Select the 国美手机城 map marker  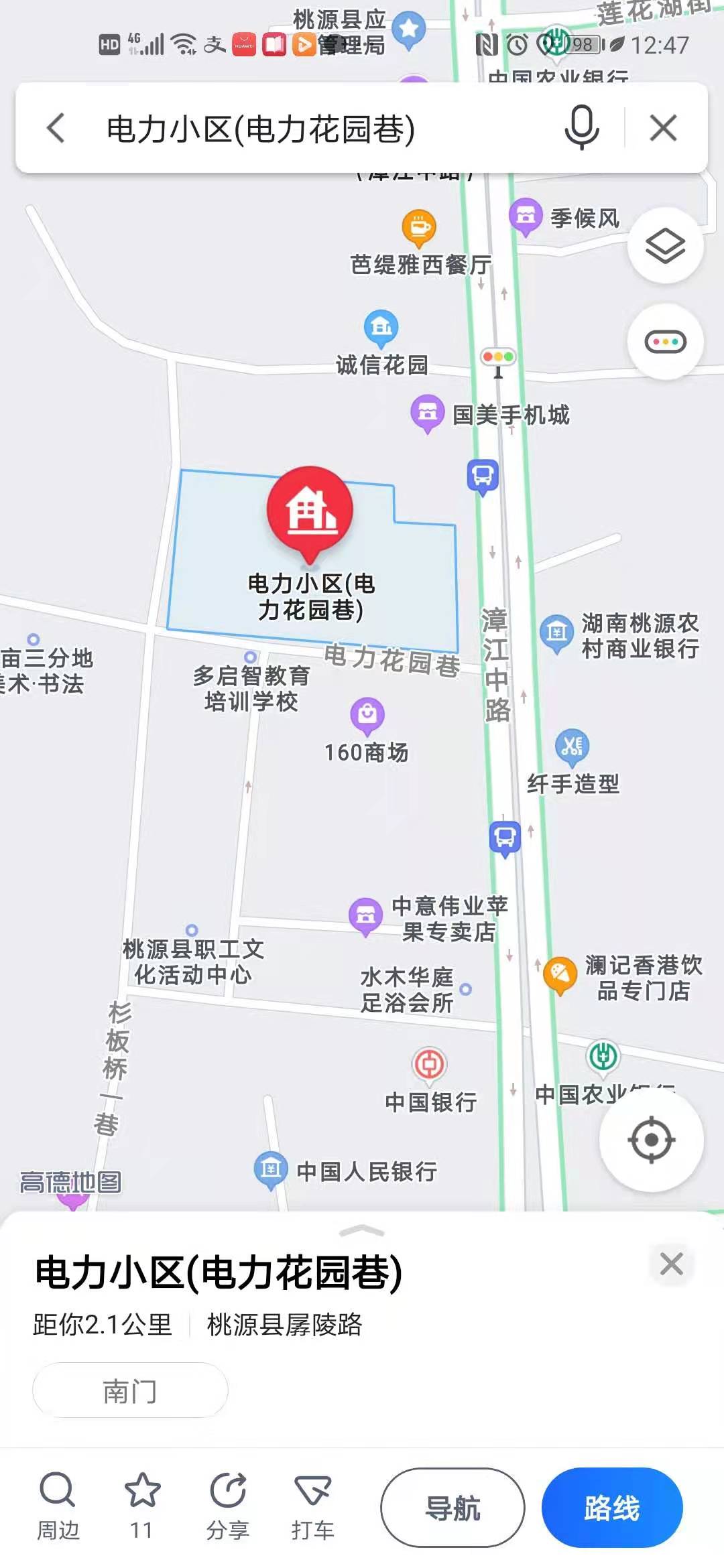[427, 412]
